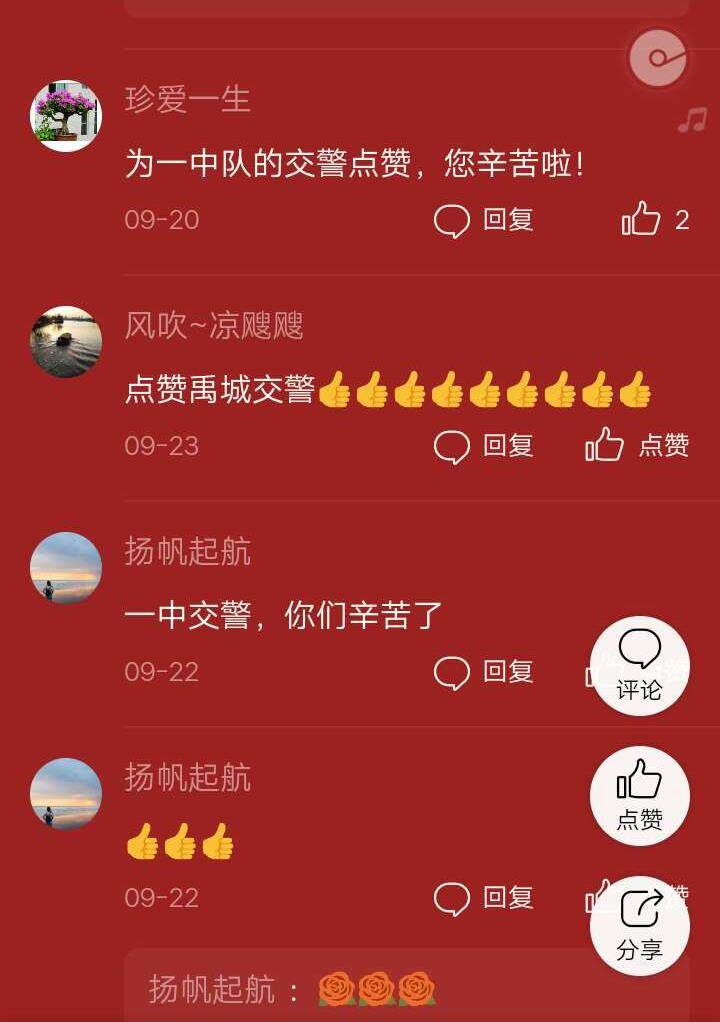Like 珍爱一生's comment with 2 likes

(654, 220)
